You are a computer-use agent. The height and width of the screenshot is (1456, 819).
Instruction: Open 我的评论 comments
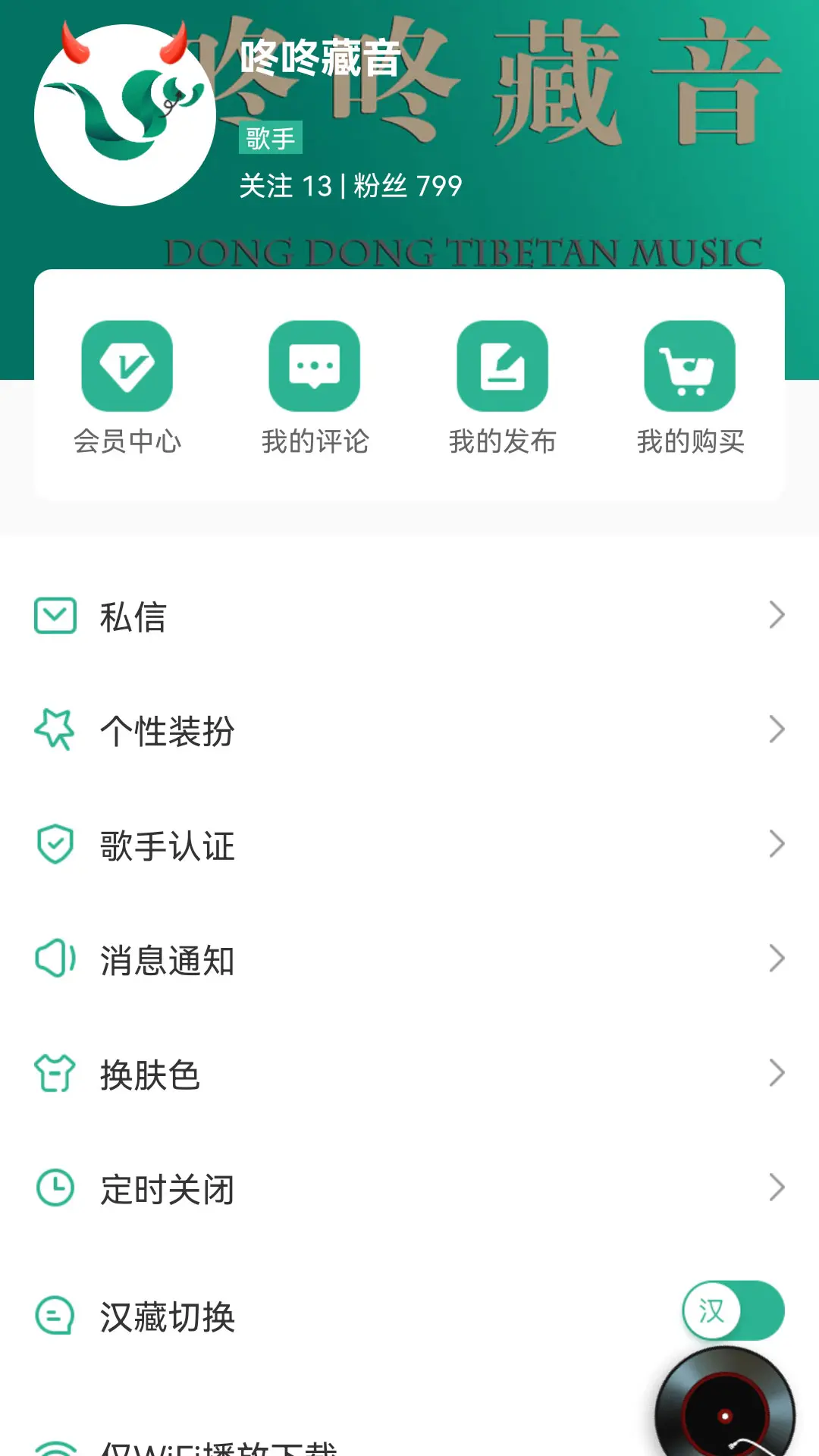pos(315,387)
